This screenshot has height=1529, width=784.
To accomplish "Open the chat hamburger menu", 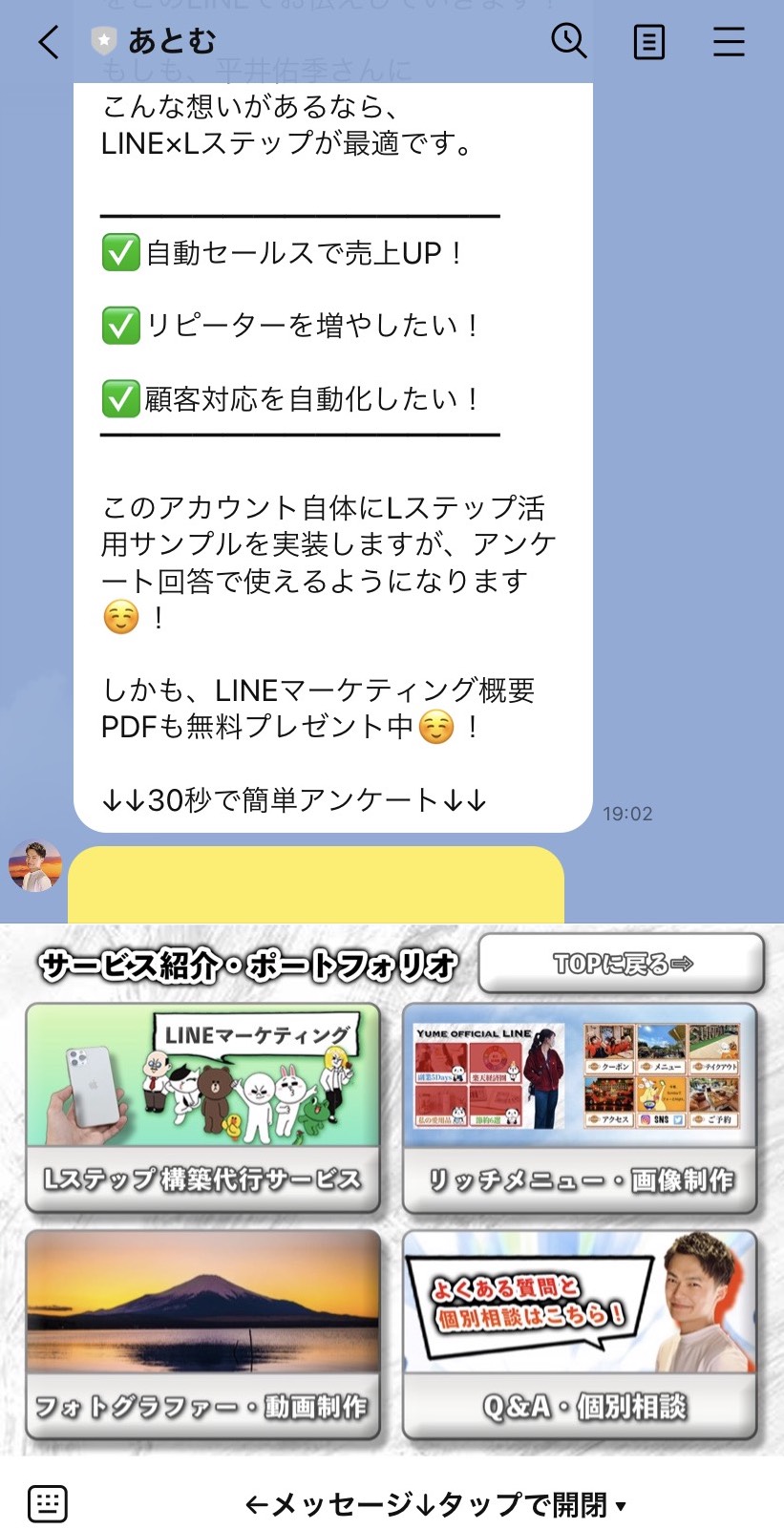I will pos(729,42).
